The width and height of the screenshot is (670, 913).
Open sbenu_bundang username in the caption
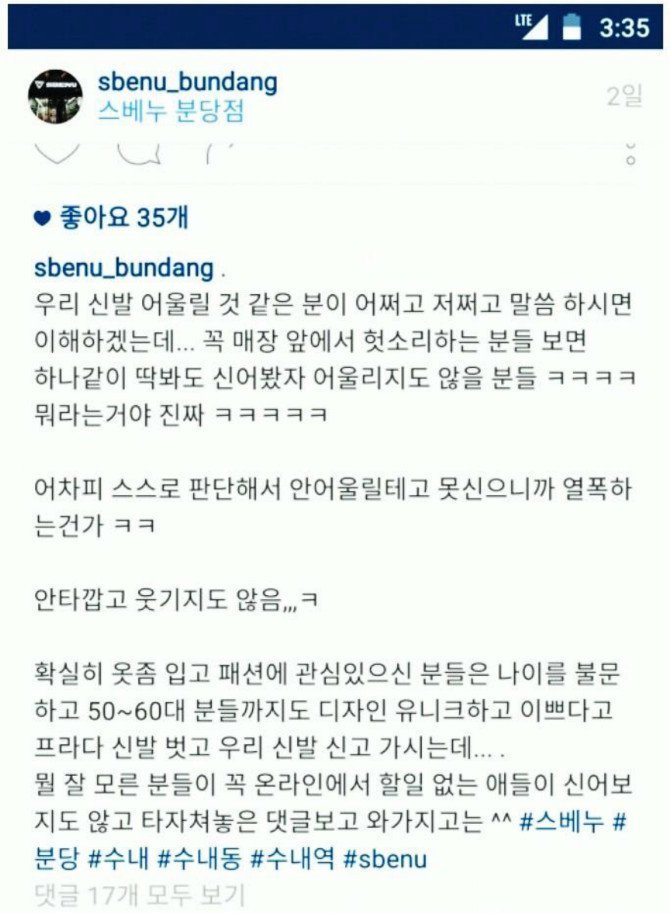click(x=124, y=268)
